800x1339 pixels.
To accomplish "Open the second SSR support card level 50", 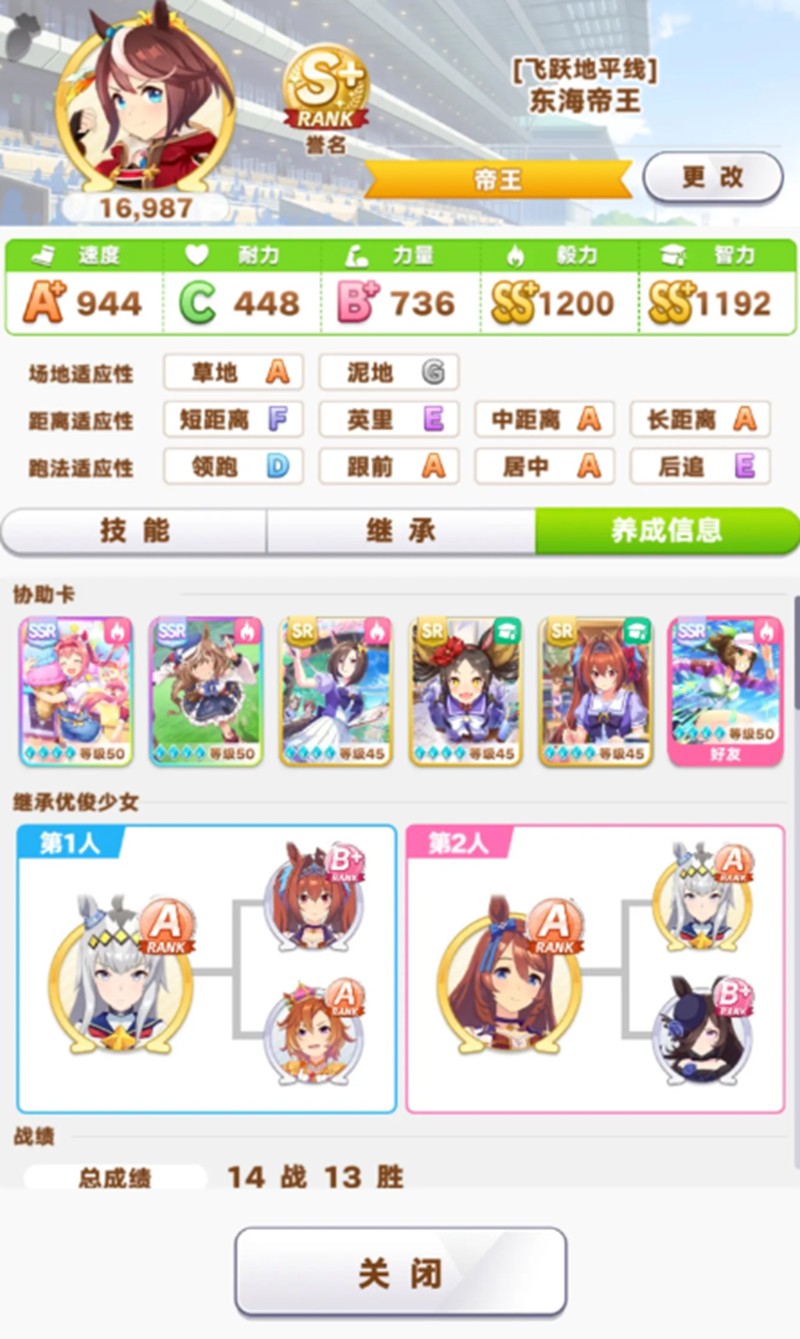I will [x=205, y=691].
